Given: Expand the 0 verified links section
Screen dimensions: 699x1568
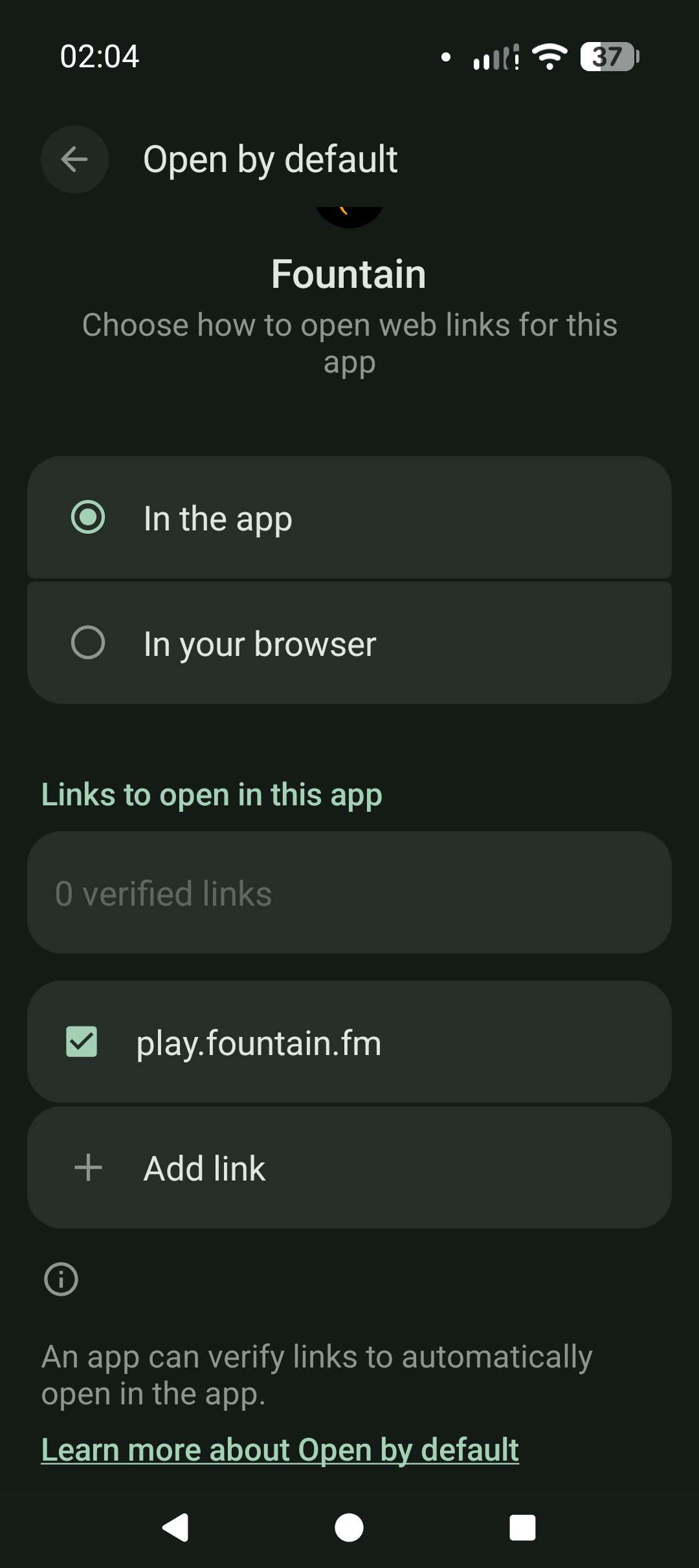Looking at the screenshot, I should click(x=349, y=893).
